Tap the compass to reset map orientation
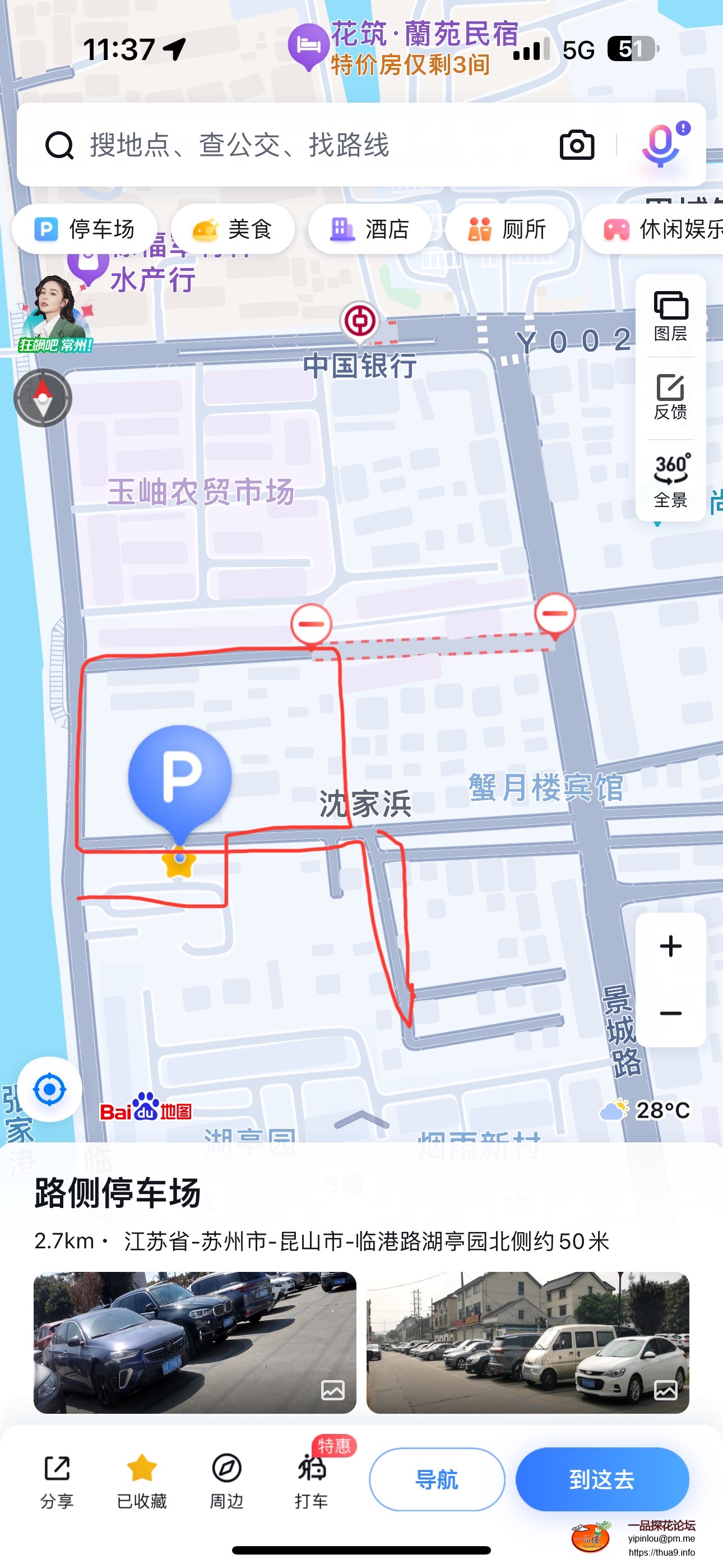Viewport: 723px width, 1568px height. pos(43,398)
